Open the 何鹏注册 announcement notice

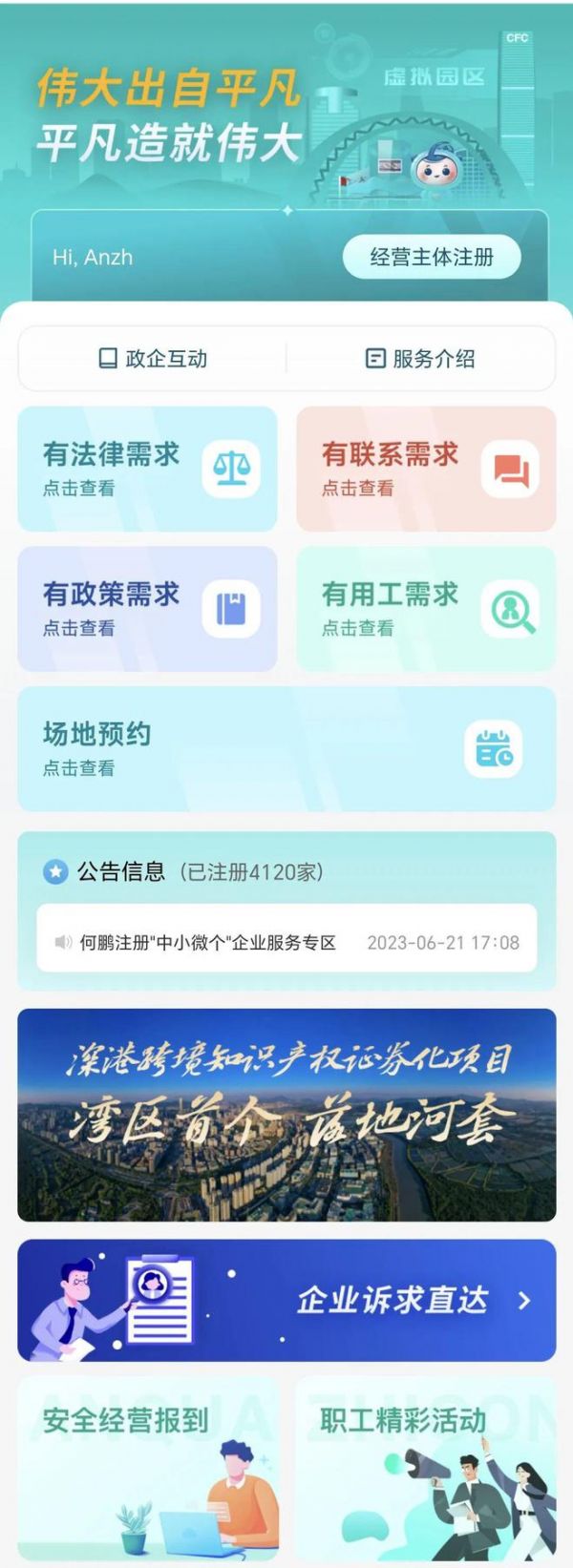(286, 942)
